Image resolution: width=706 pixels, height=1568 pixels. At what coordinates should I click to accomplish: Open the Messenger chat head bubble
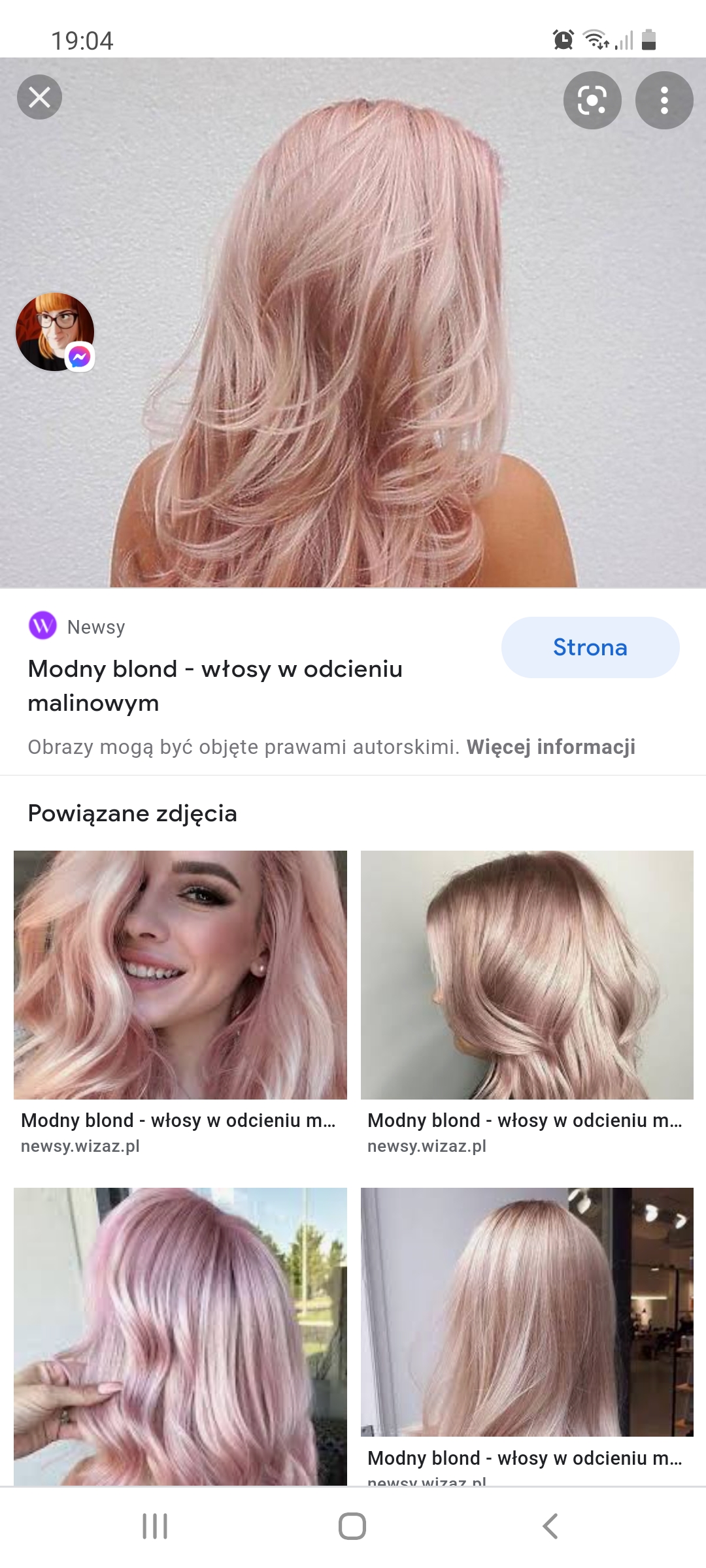click(x=56, y=332)
